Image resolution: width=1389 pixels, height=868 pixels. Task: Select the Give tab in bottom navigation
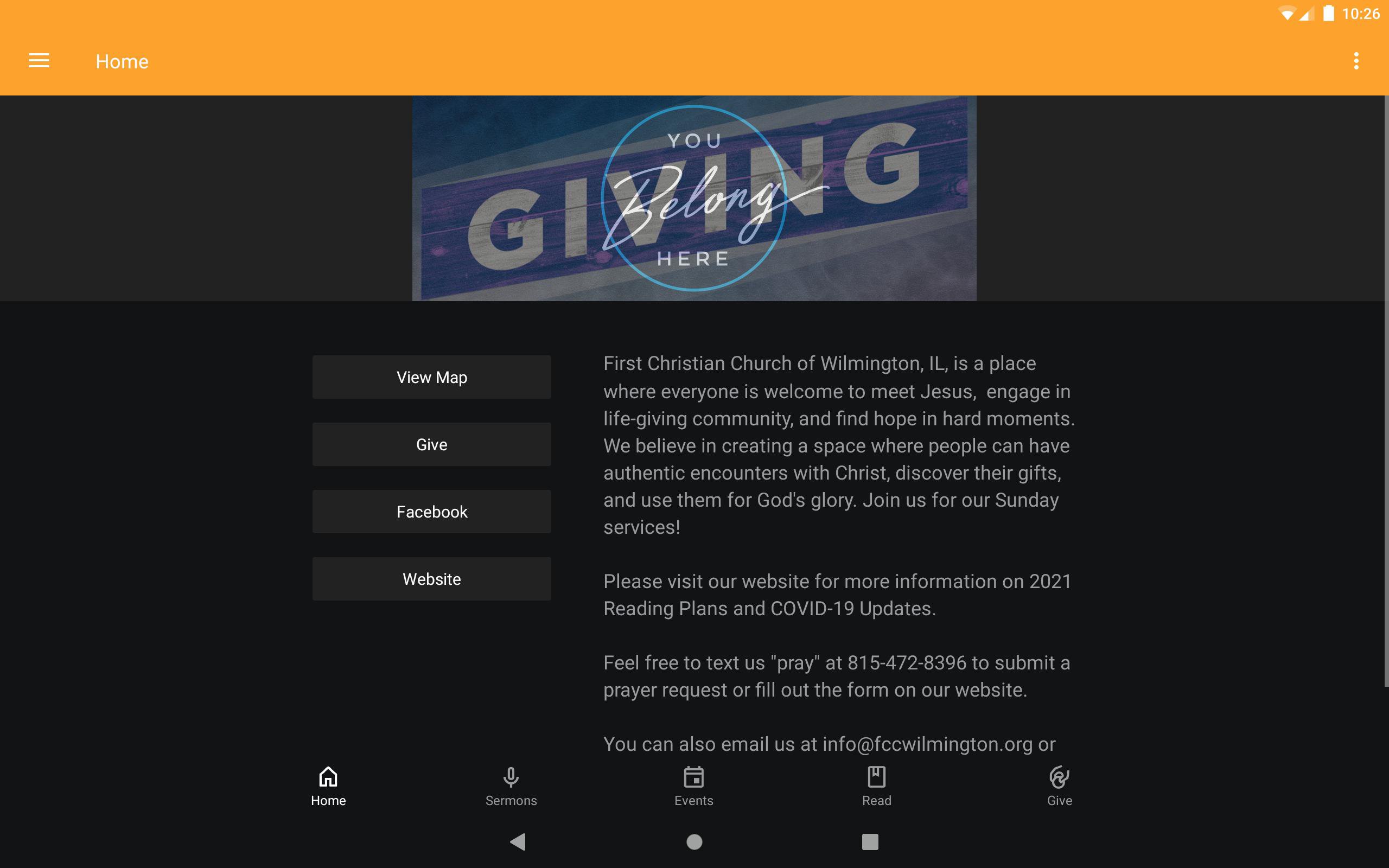pyautogui.click(x=1059, y=786)
